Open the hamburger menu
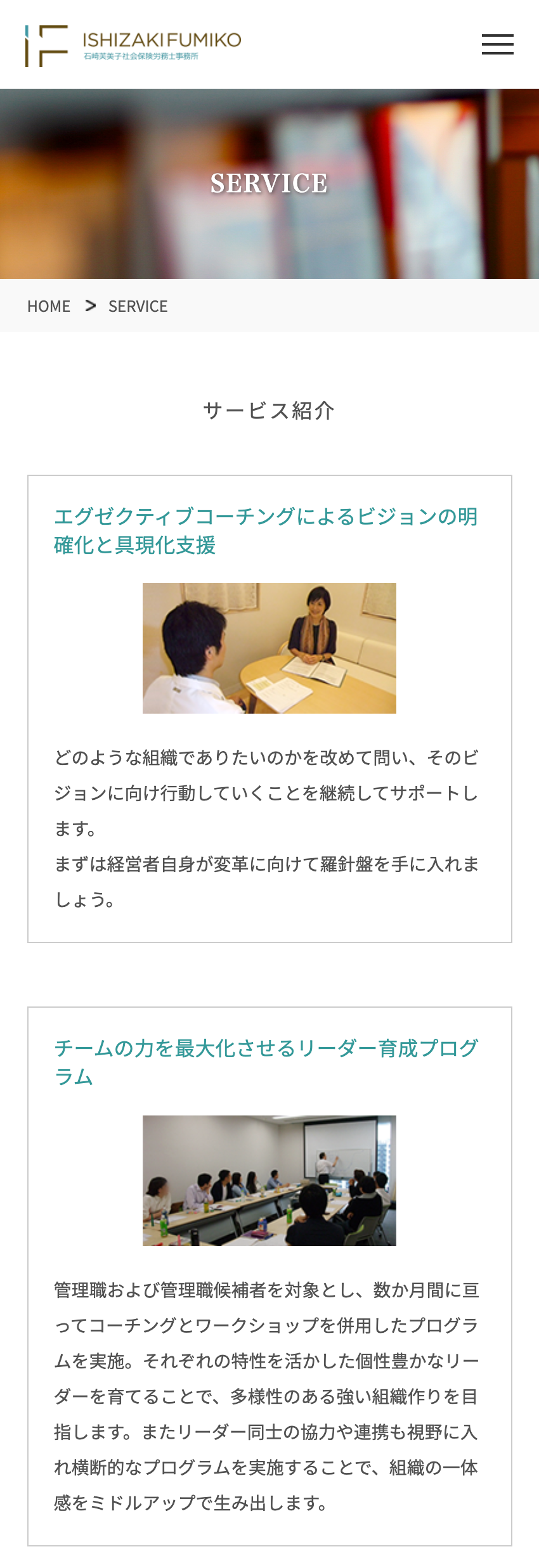 click(497, 44)
